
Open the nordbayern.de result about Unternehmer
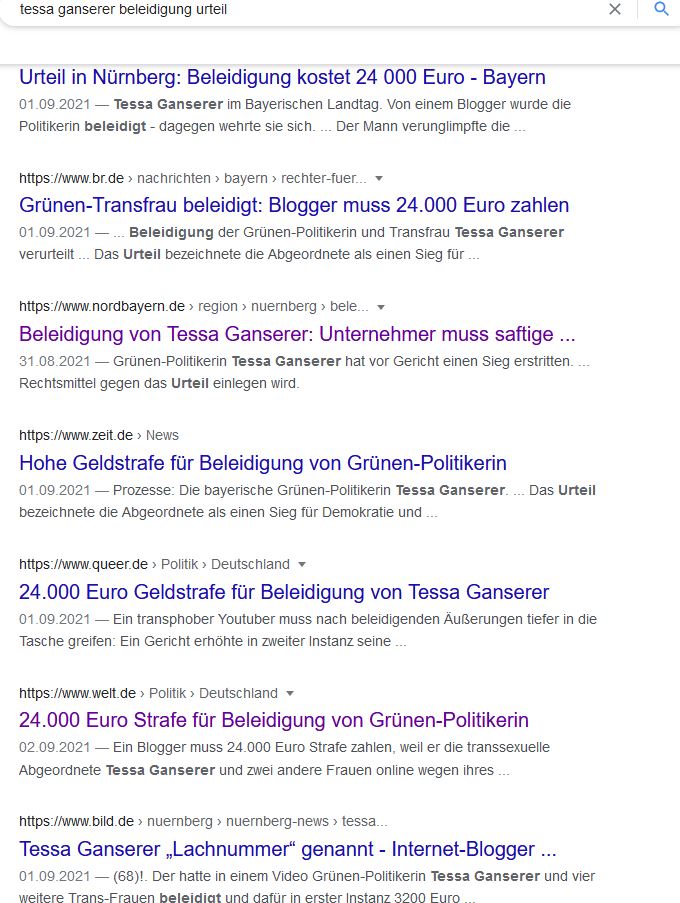point(297,334)
